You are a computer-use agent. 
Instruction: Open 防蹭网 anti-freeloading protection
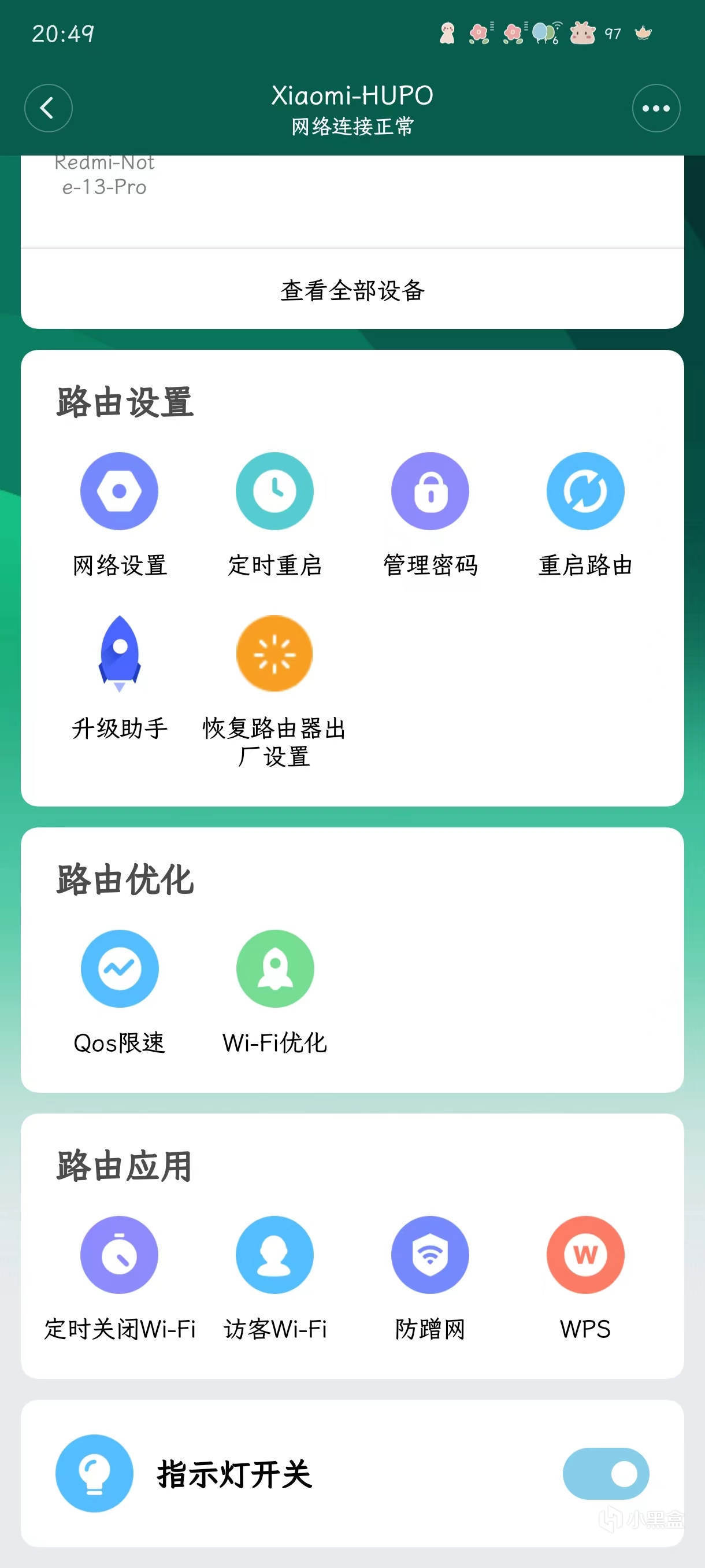point(430,1255)
